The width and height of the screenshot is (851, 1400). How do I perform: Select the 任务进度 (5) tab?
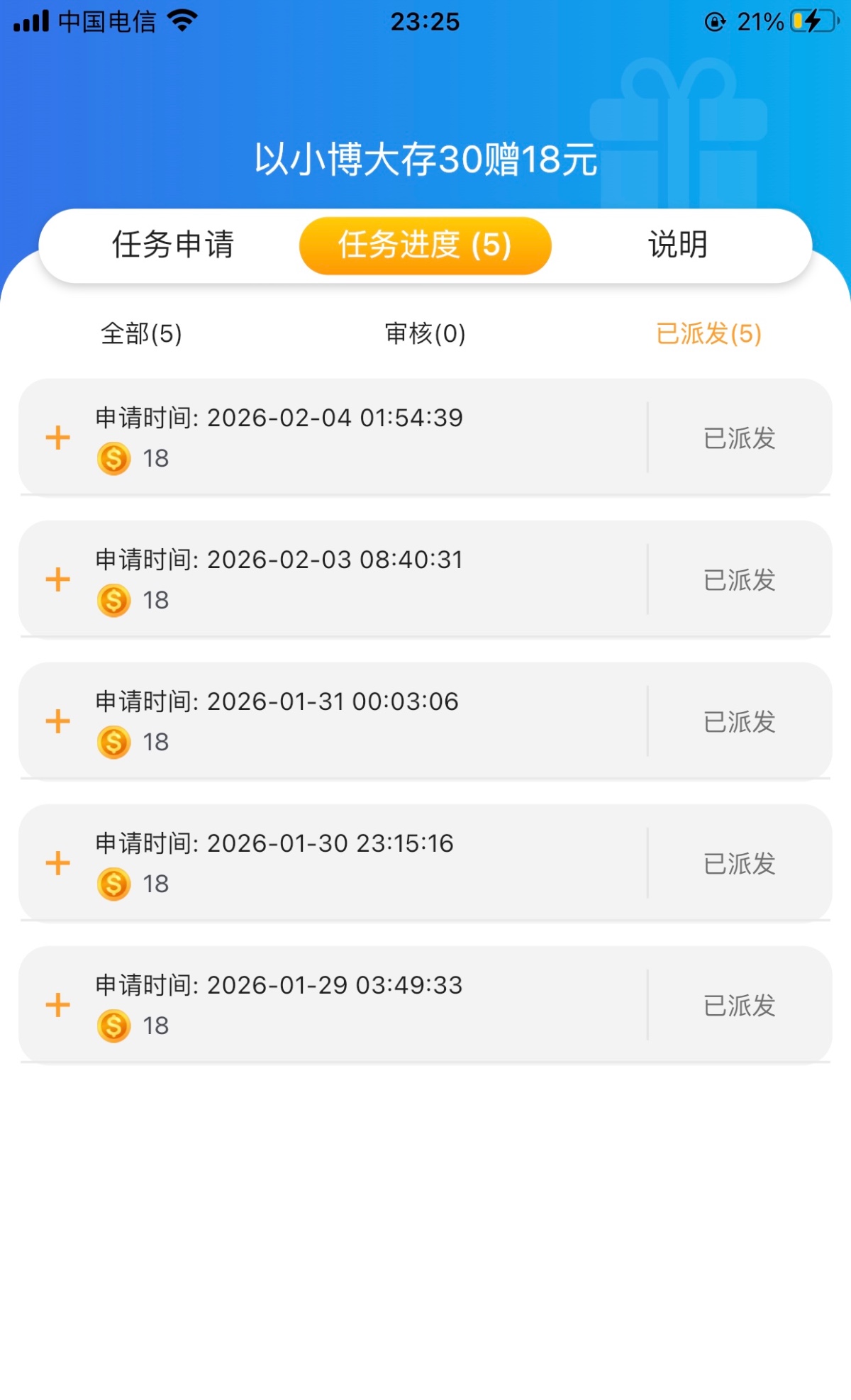[x=425, y=245]
